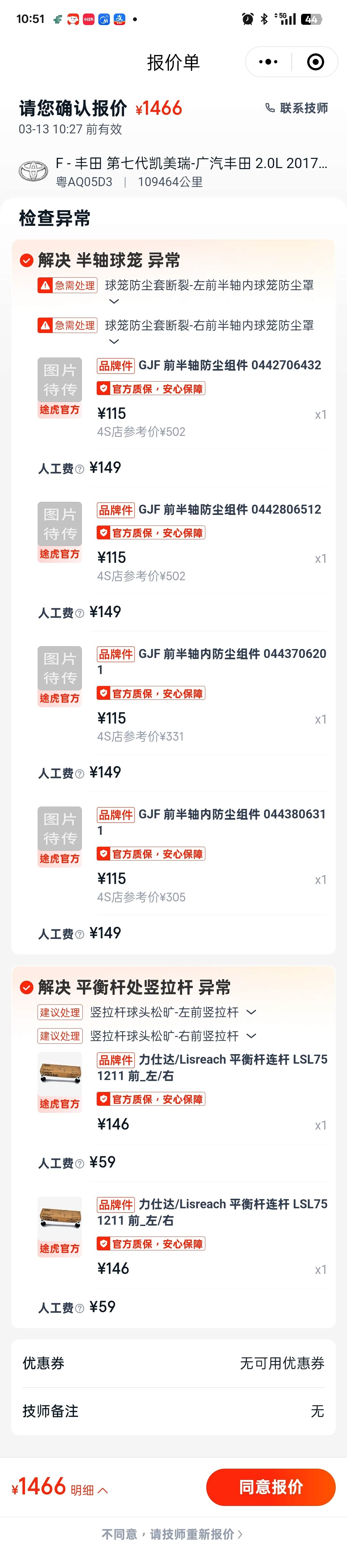Expand the 右前半轴内球笼防尘罩 issue details

coord(114,341)
